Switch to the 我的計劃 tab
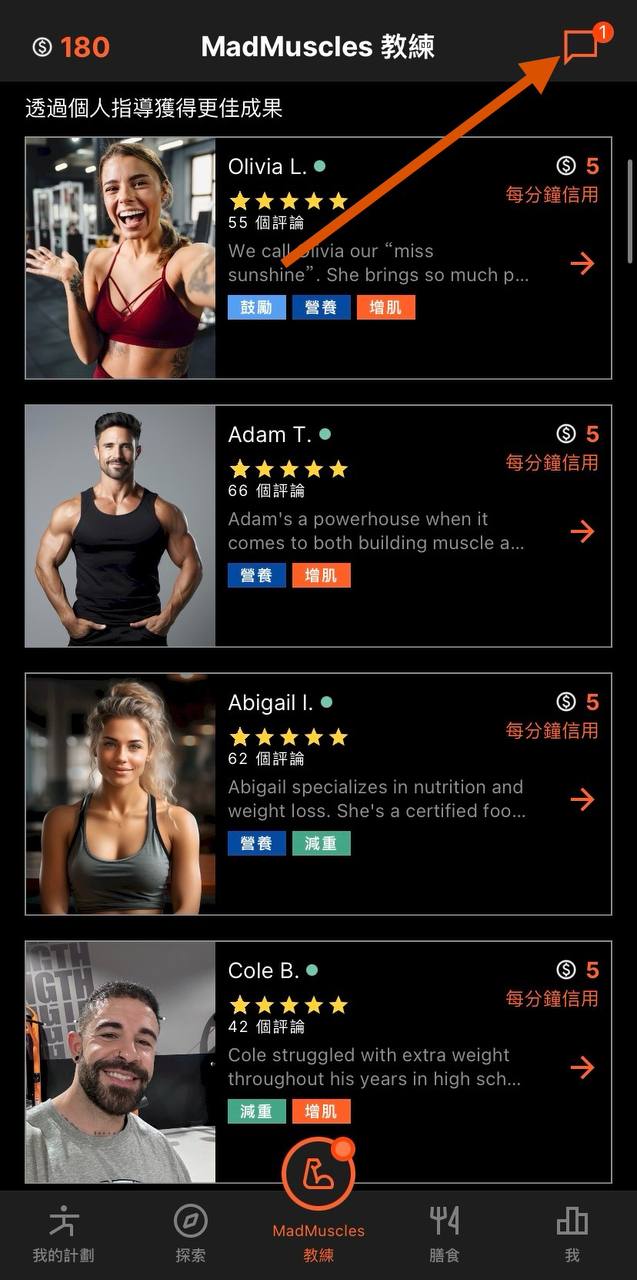The height and width of the screenshot is (1280, 637). [62, 1235]
